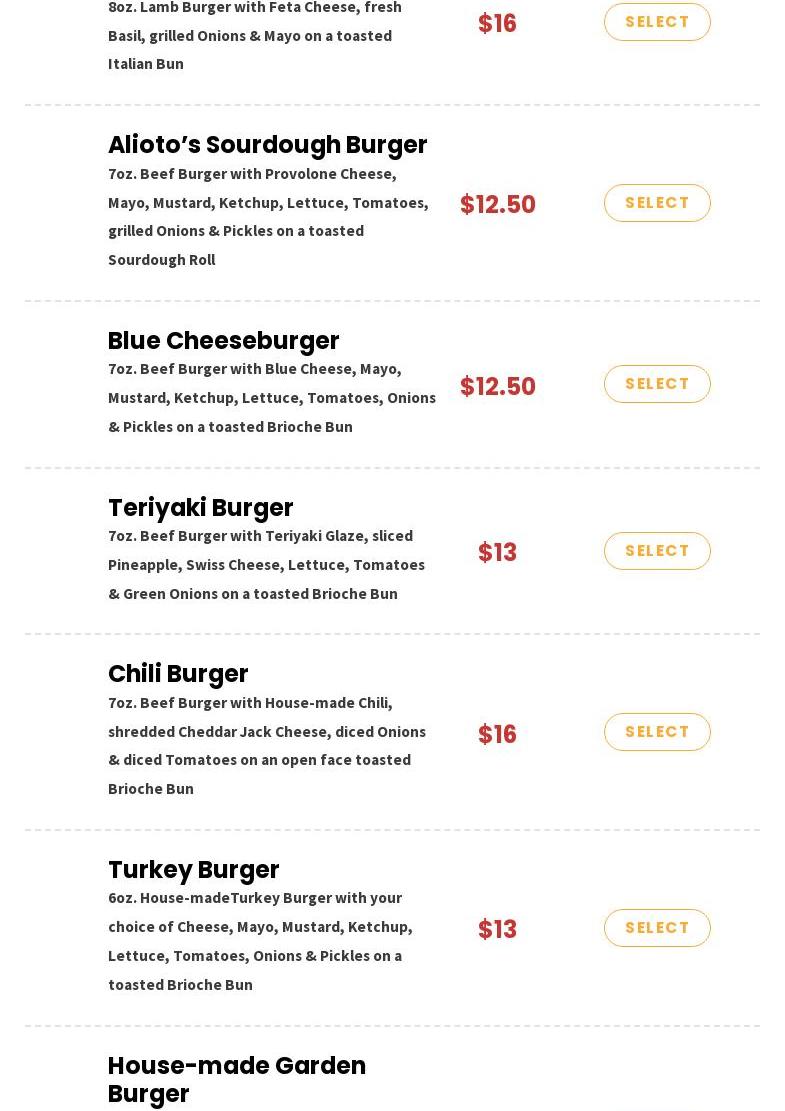The image size is (785, 1111).
Task: Add the Teriyaki Burger via Select
Action: click(657, 551)
